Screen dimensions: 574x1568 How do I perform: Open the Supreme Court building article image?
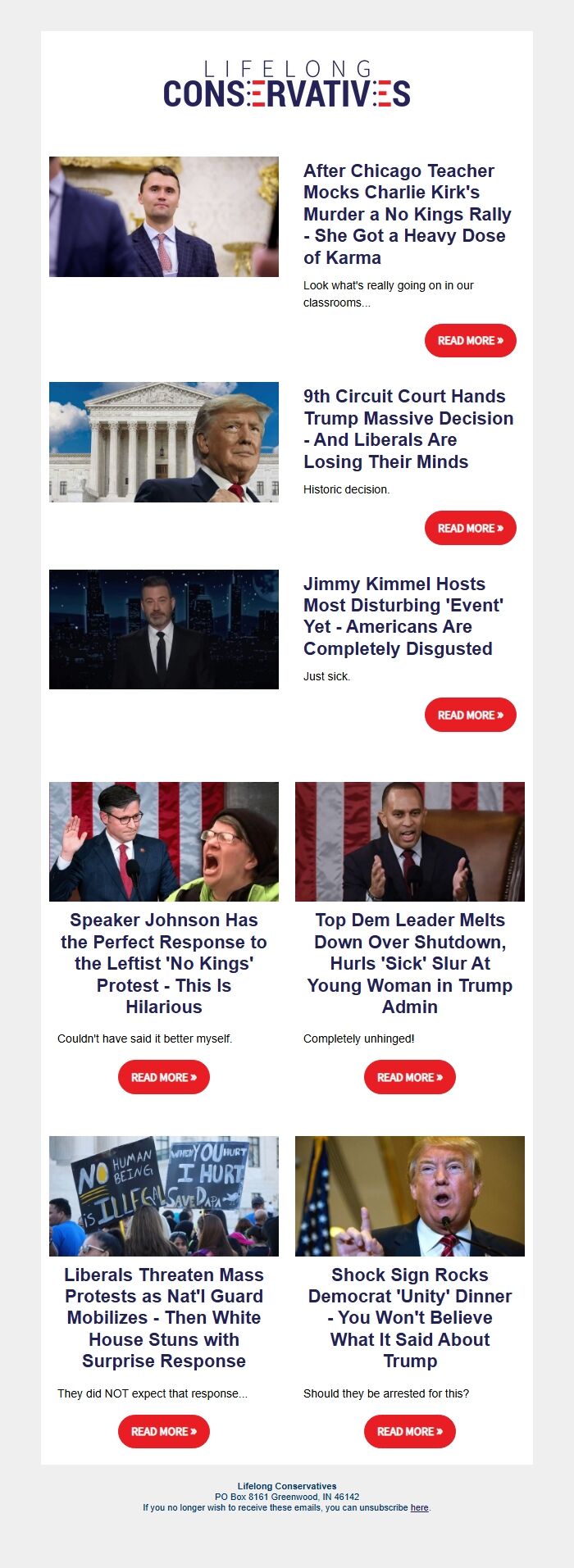164,443
